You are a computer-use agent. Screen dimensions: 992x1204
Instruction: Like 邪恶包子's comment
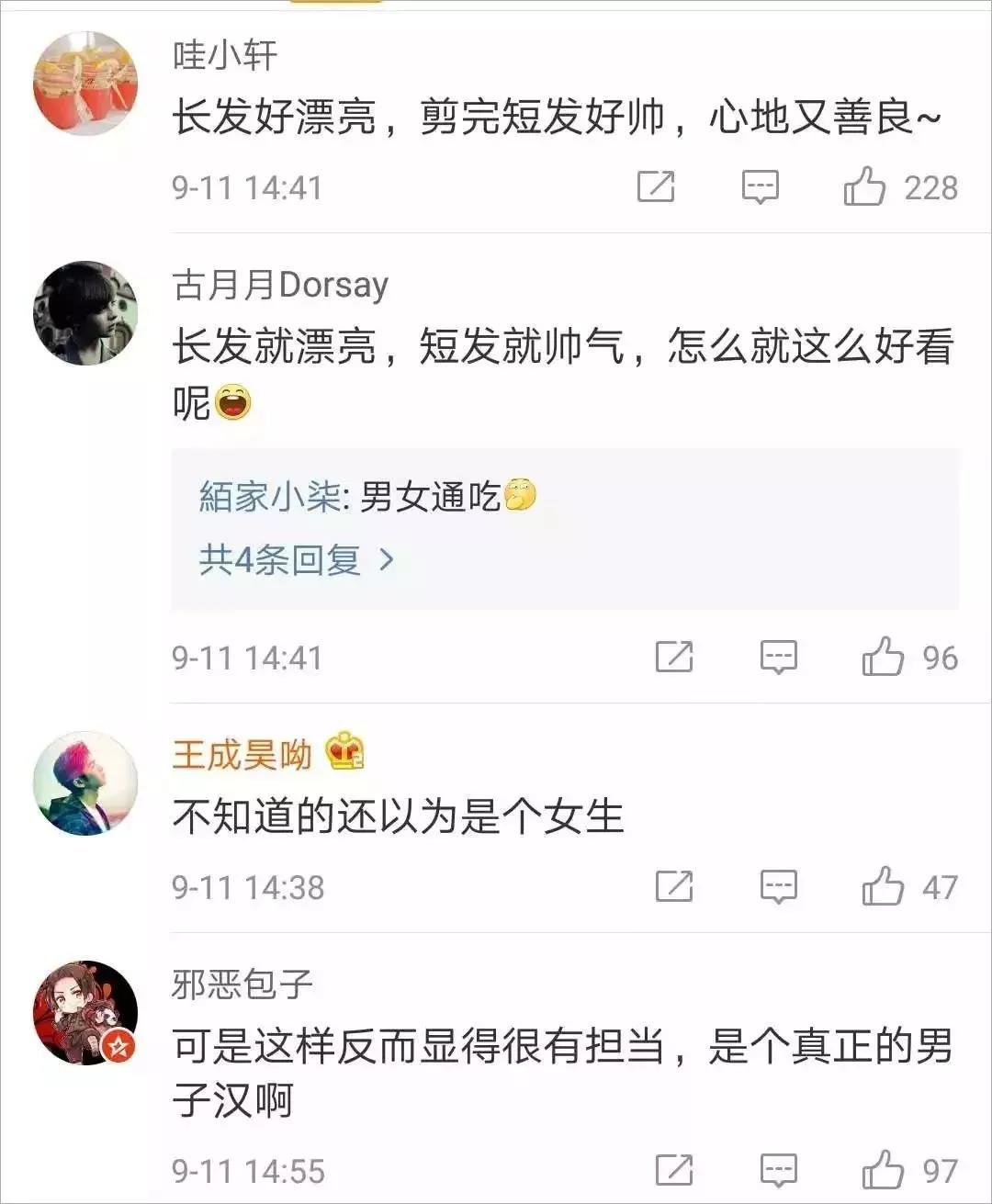tap(883, 1171)
